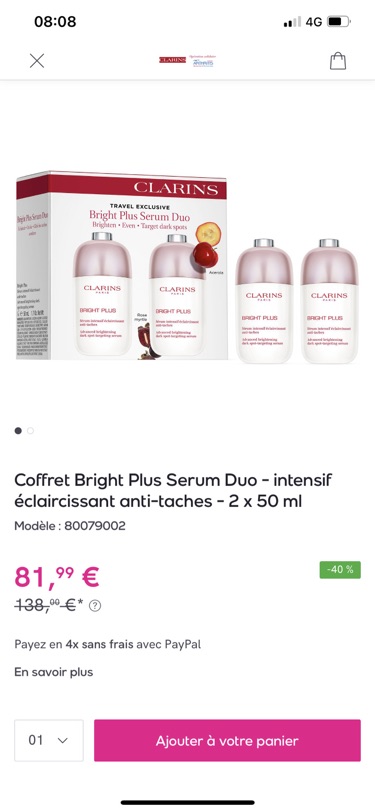Open the Clarins serum duo product image
375x812 pixels.
pyautogui.click(x=188, y=266)
